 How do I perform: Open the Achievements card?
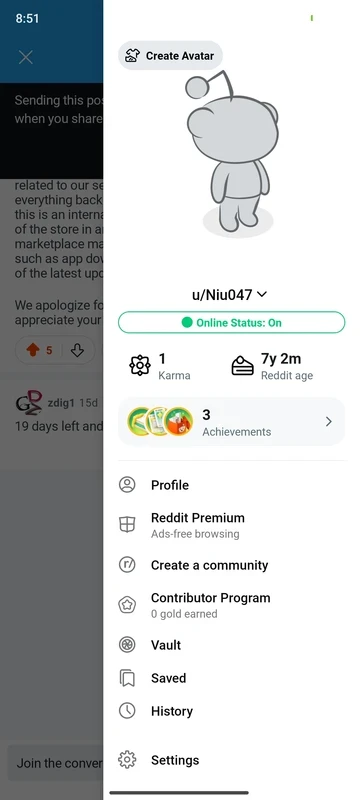click(232, 422)
